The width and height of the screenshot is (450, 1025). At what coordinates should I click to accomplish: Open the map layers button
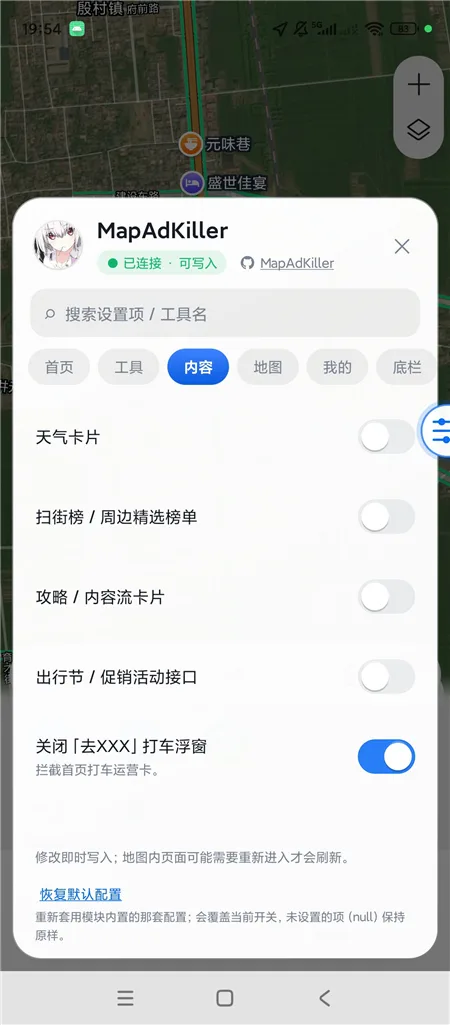(419, 129)
